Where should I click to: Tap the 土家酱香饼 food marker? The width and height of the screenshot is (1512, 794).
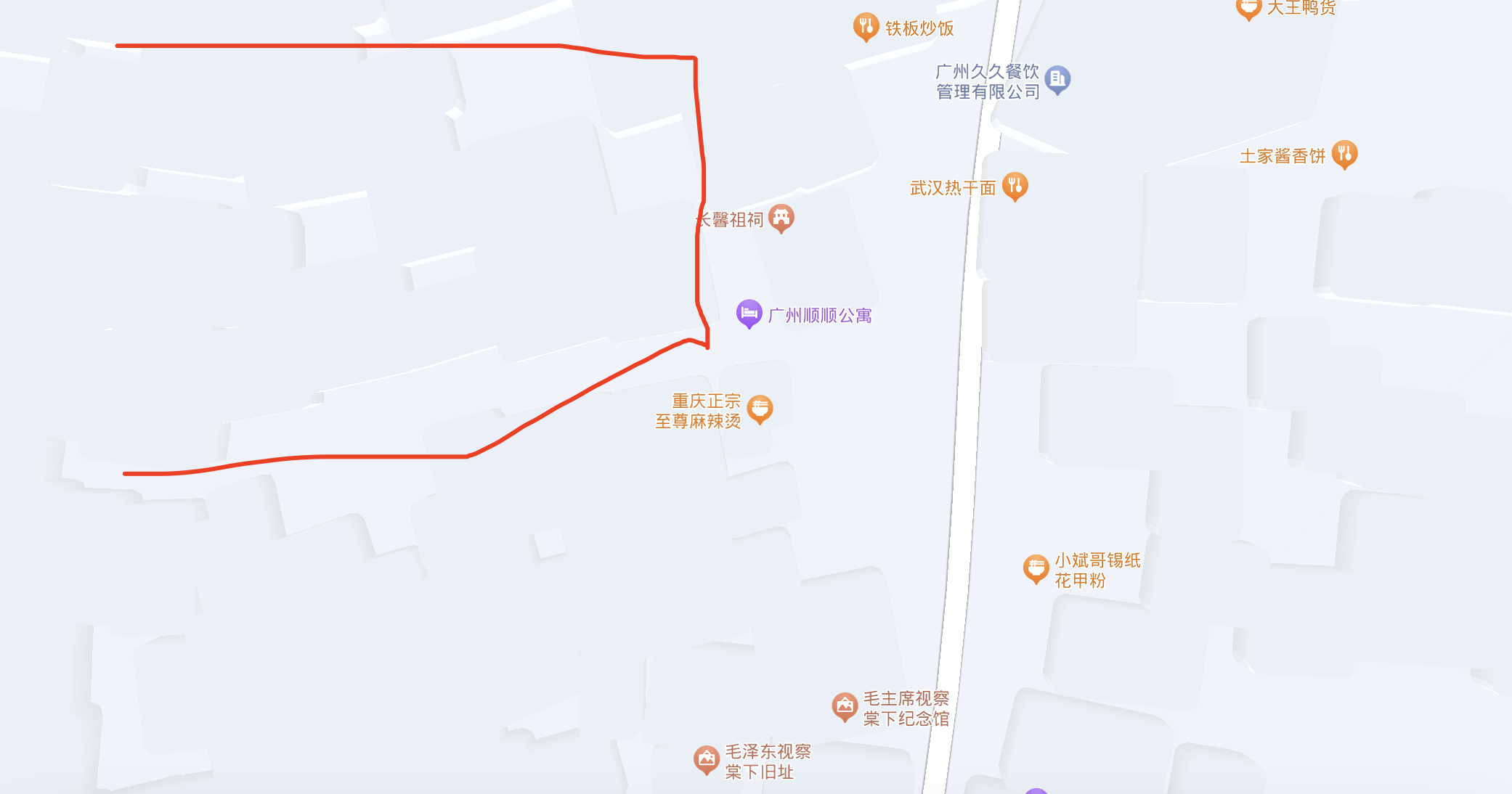coord(1344,153)
